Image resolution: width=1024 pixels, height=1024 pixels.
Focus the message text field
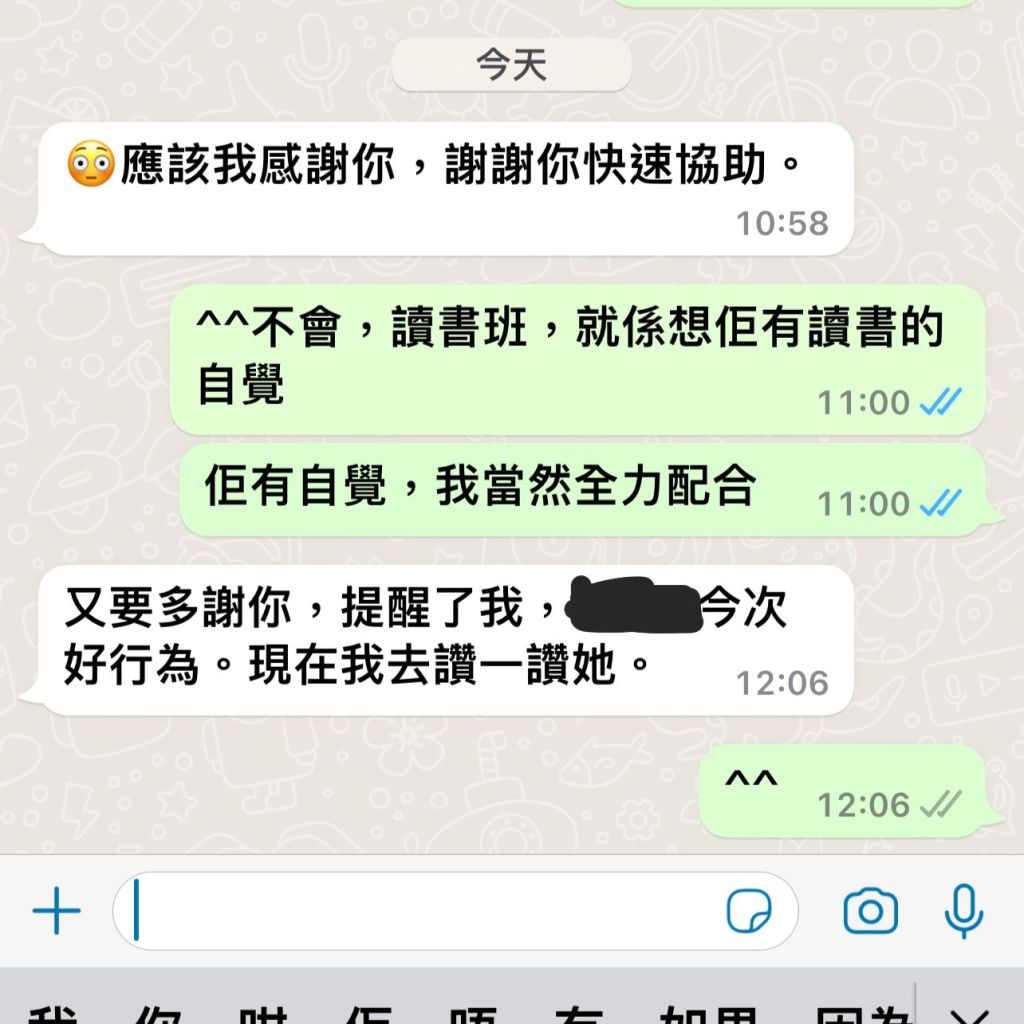pos(420,912)
